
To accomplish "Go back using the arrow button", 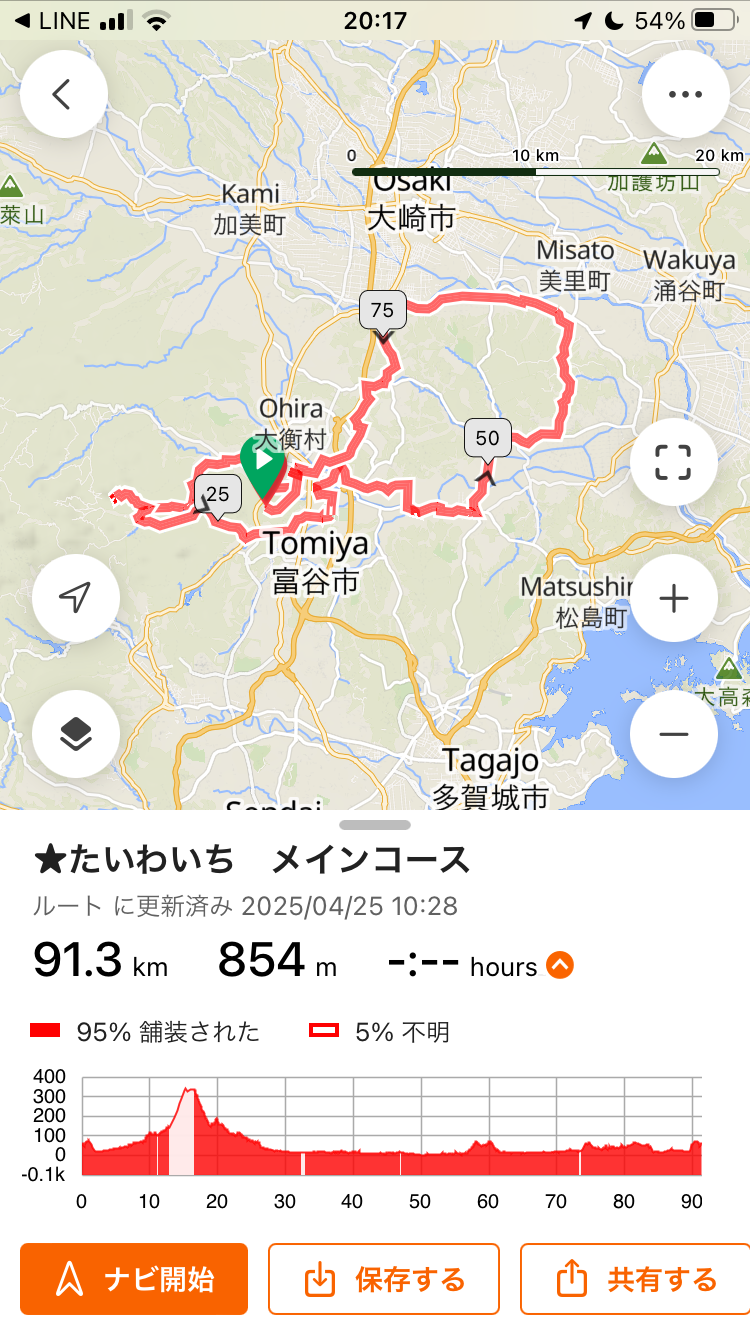I will click(63, 94).
